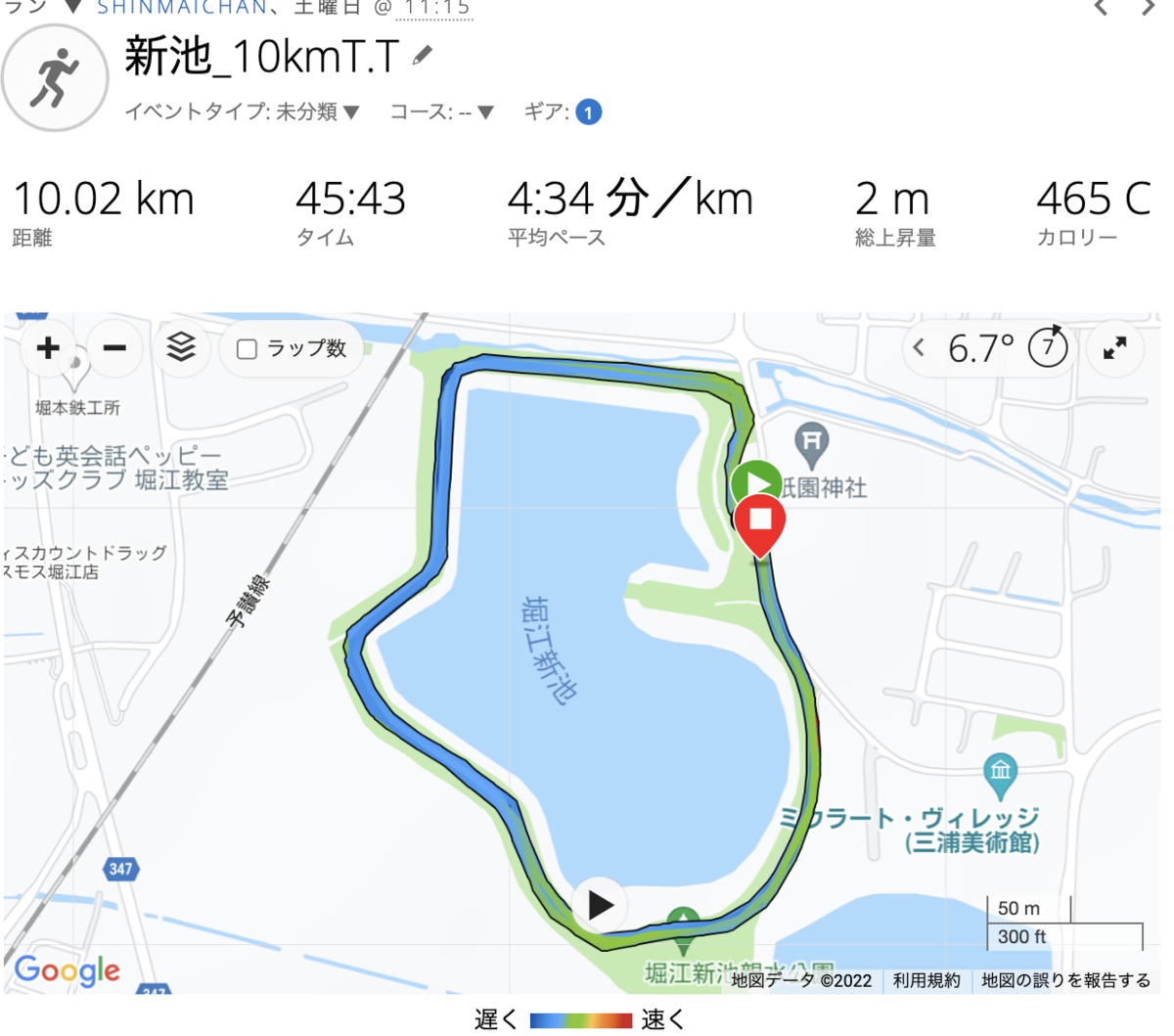Zoom out on the map
This screenshot has height=1036, width=1174.
(x=114, y=347)
